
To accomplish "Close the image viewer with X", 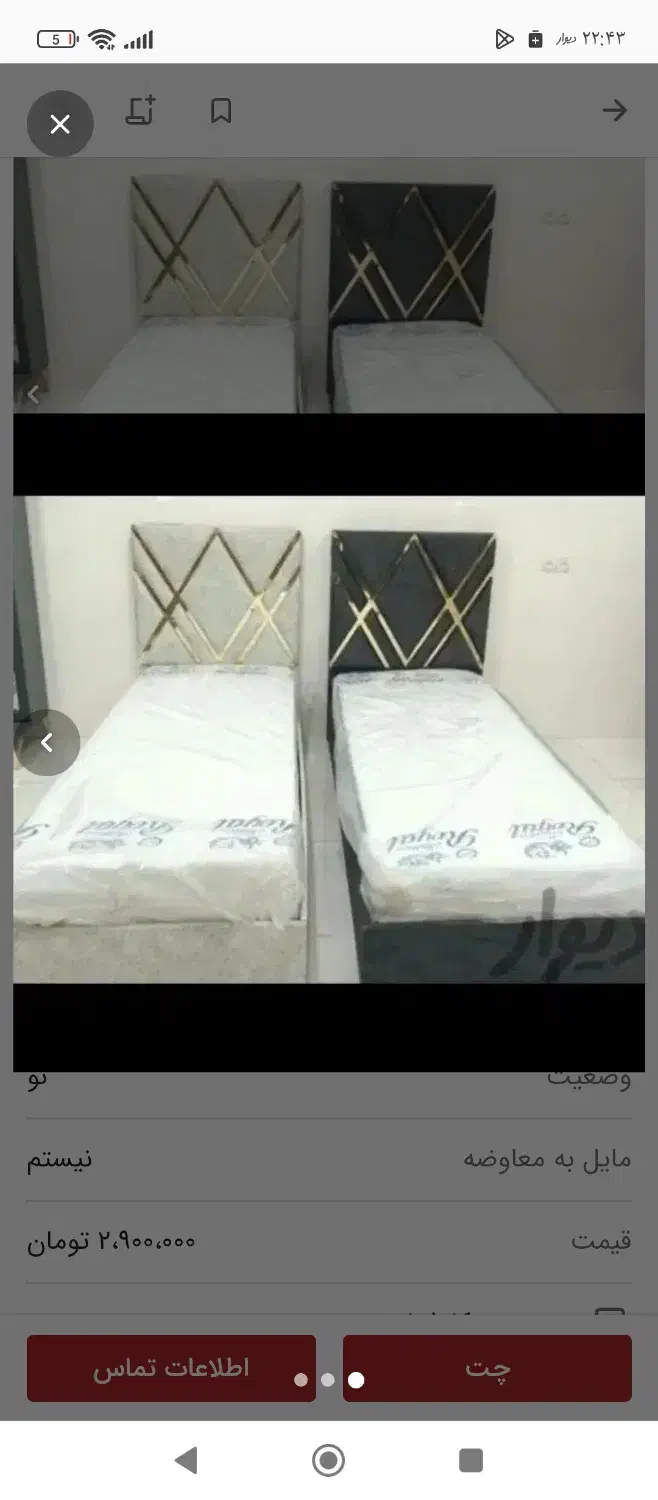I will click(60, 124).
